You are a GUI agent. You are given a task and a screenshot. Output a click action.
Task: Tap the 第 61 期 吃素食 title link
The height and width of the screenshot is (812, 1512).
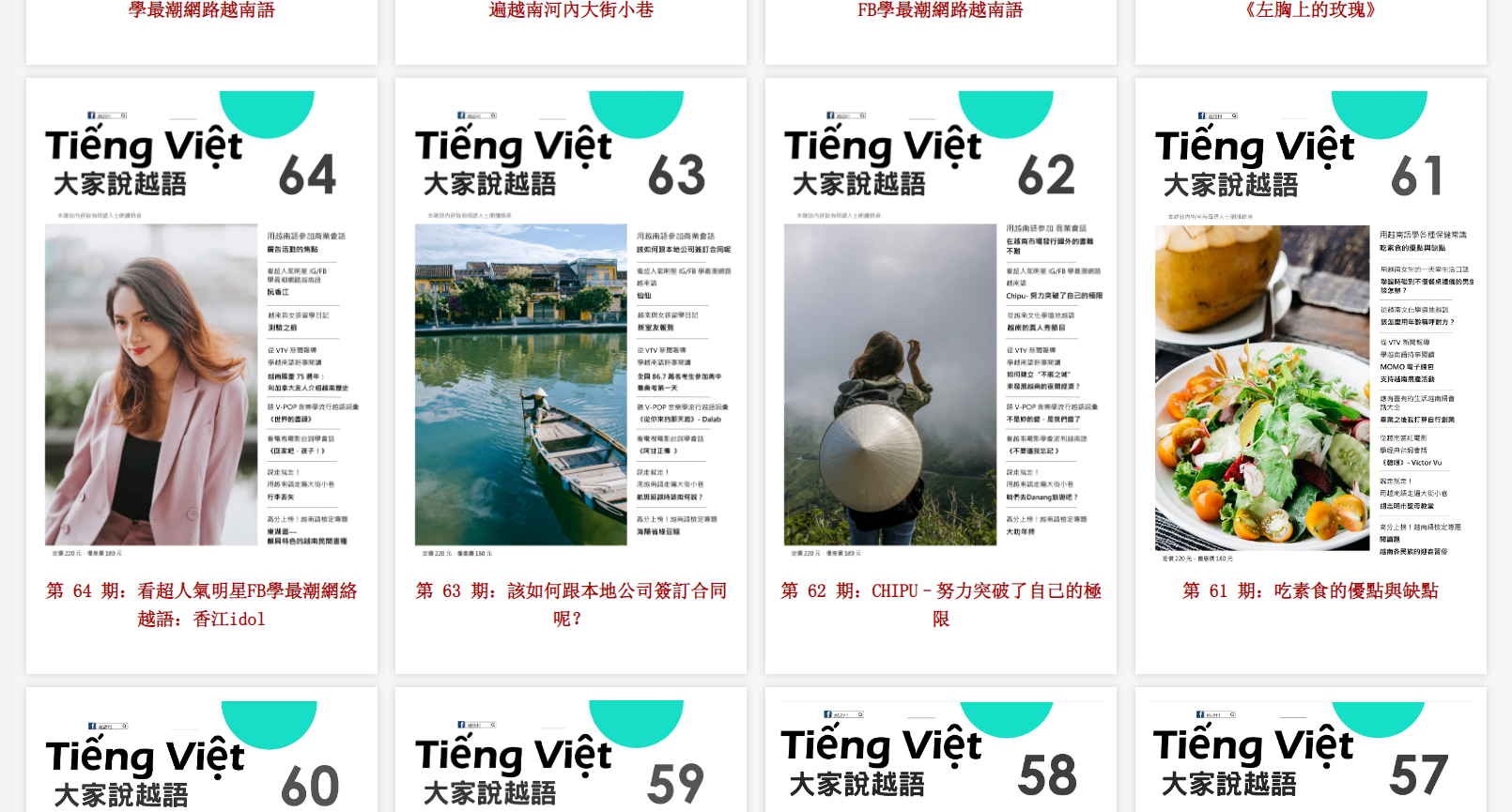pyautogui.click(x=1310, y=590)
